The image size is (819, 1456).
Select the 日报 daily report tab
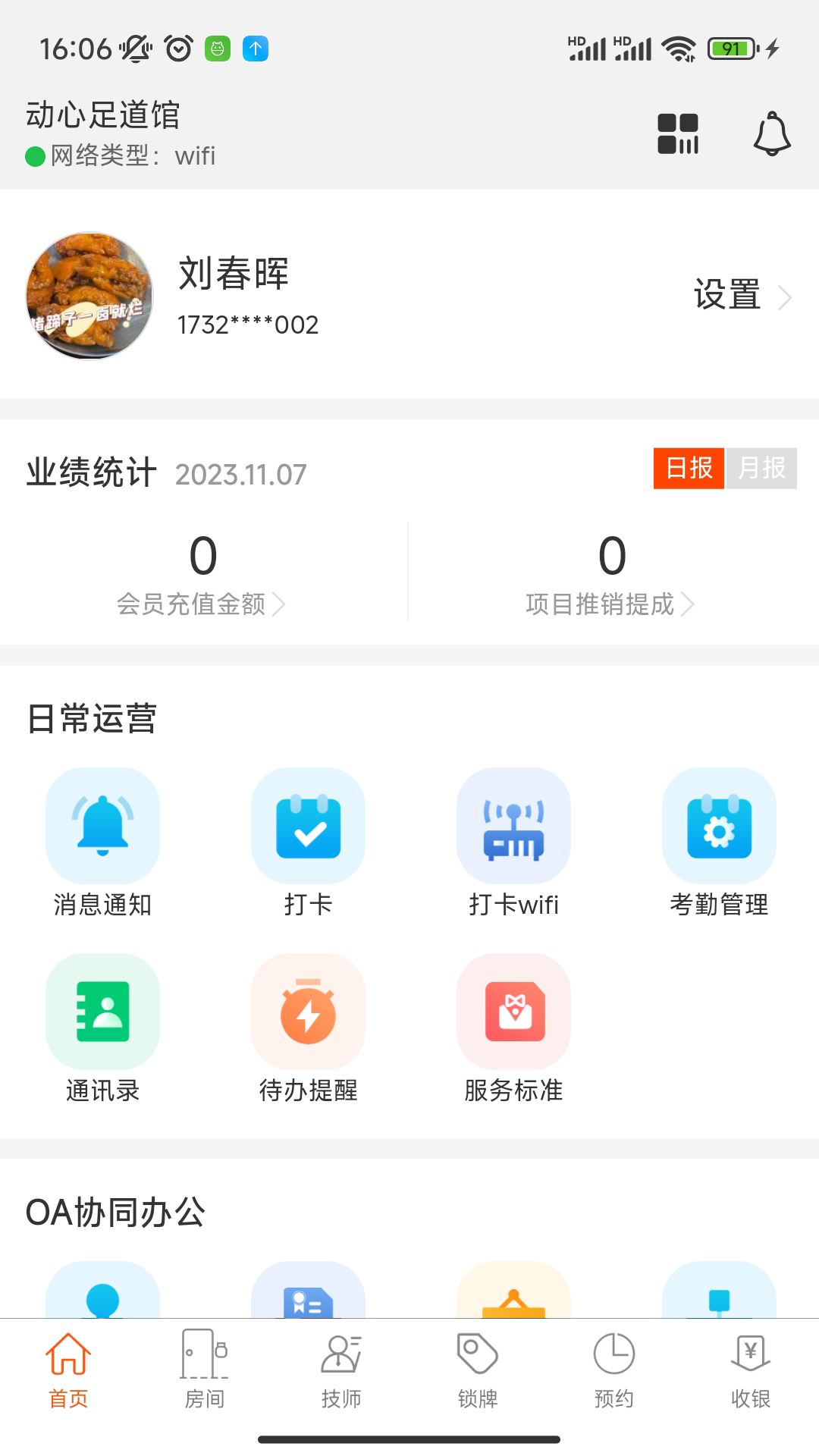pyautogui.click(x=689, y=468)
